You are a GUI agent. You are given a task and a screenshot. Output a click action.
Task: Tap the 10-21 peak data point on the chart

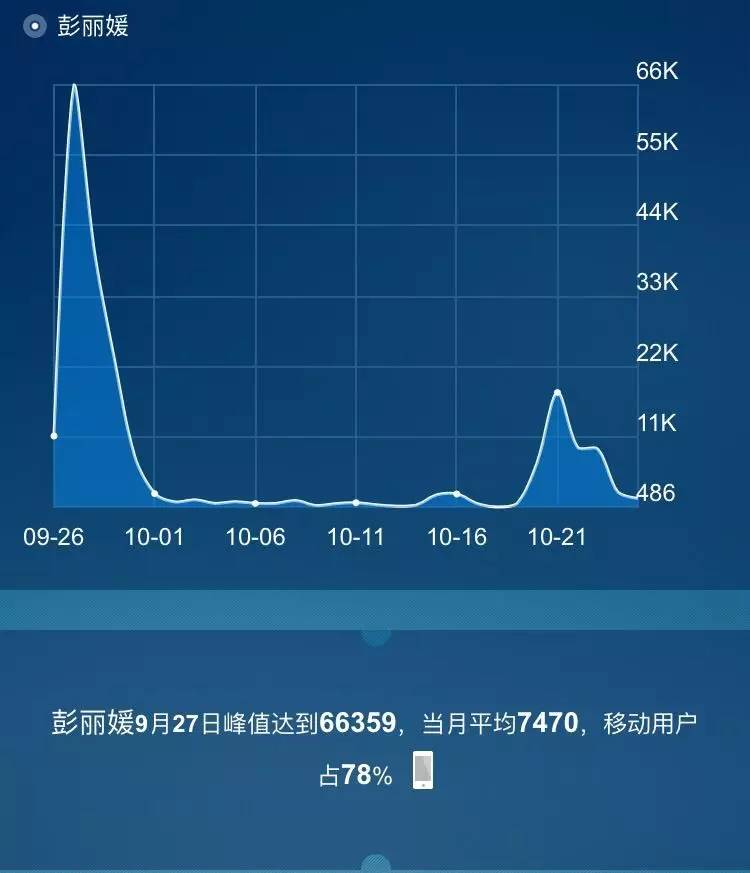click(x=557, y=393)
